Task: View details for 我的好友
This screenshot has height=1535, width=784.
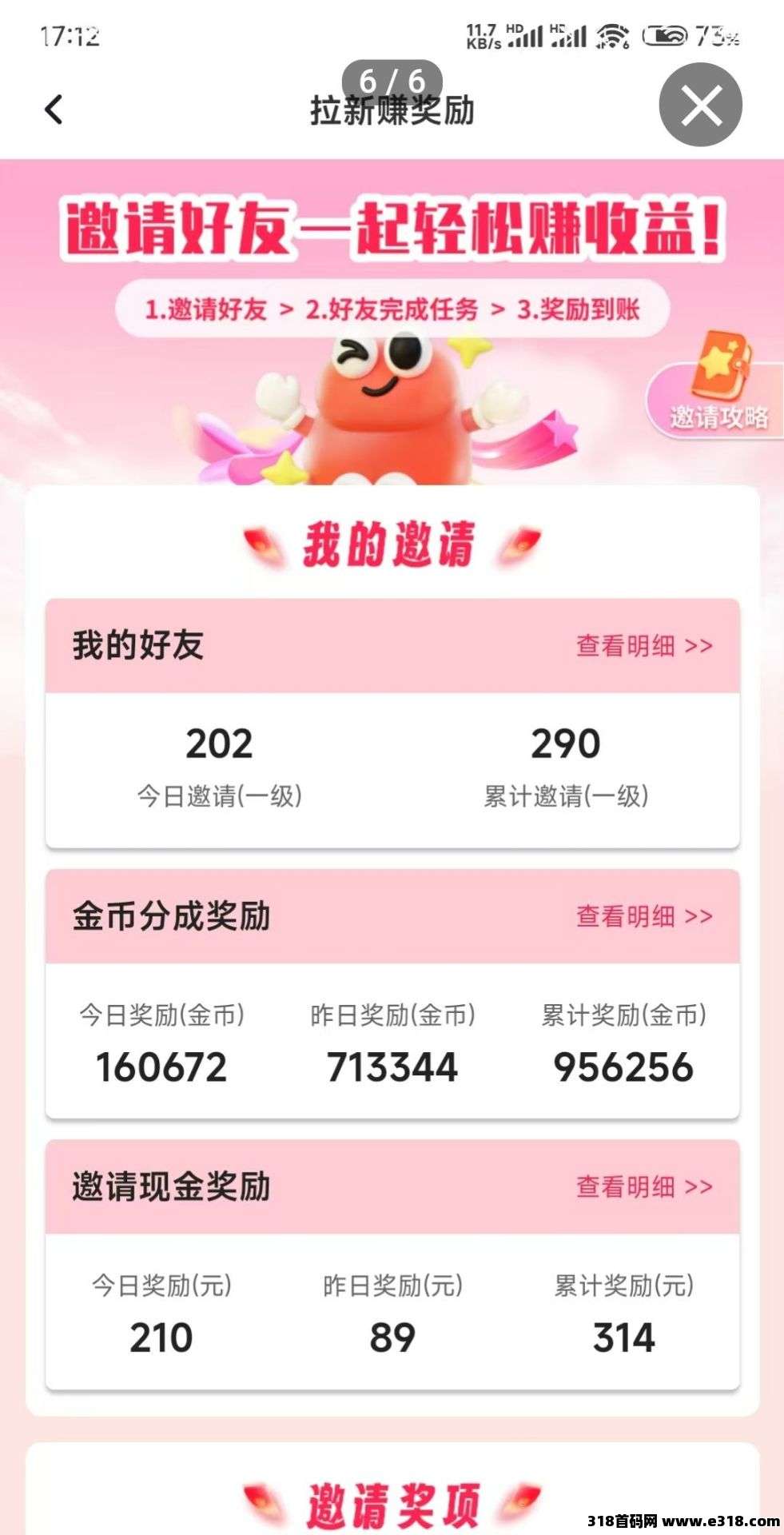Action: click(644, 646)
